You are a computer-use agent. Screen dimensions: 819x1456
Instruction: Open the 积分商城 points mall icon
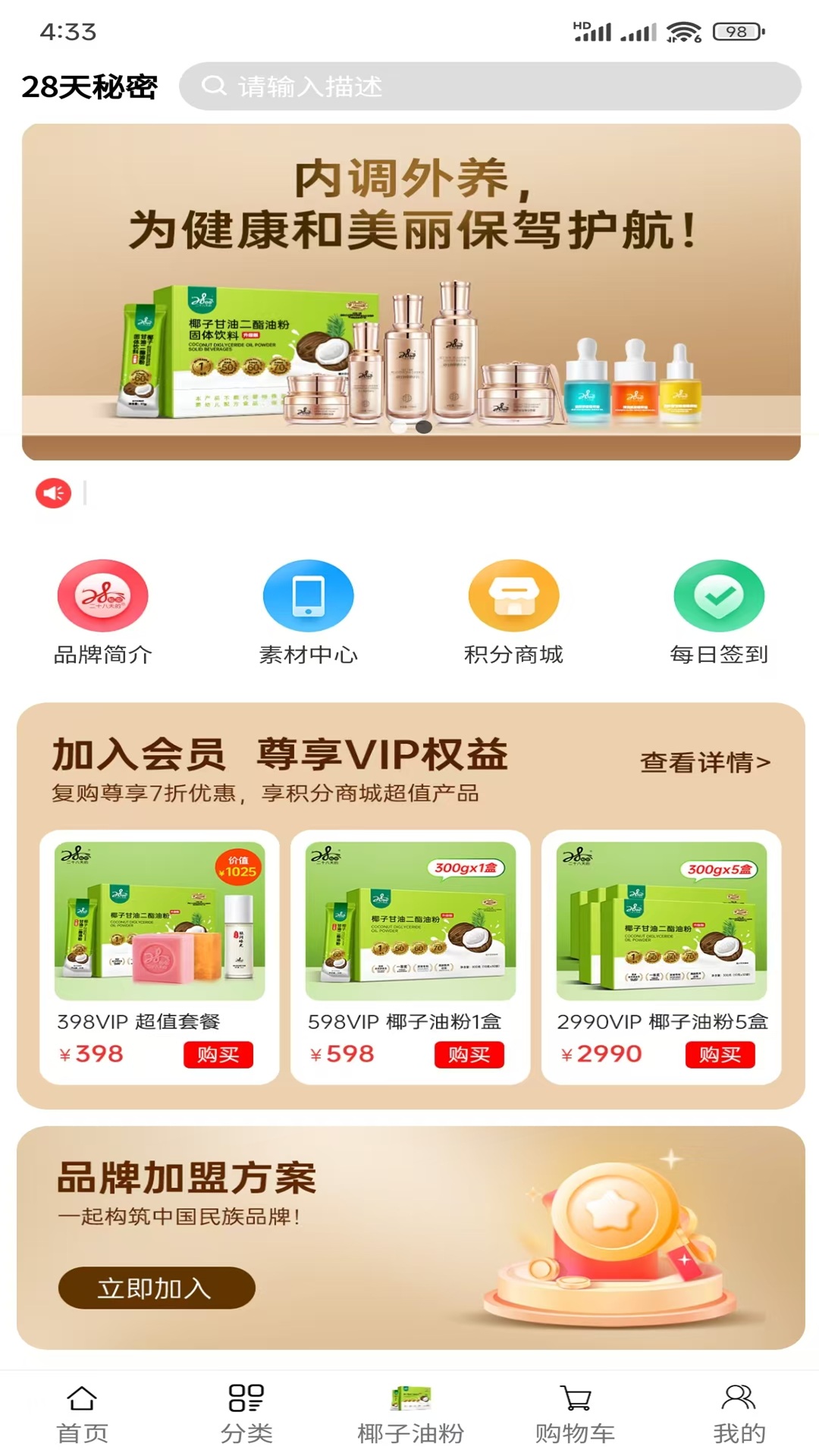click(513, 595)
